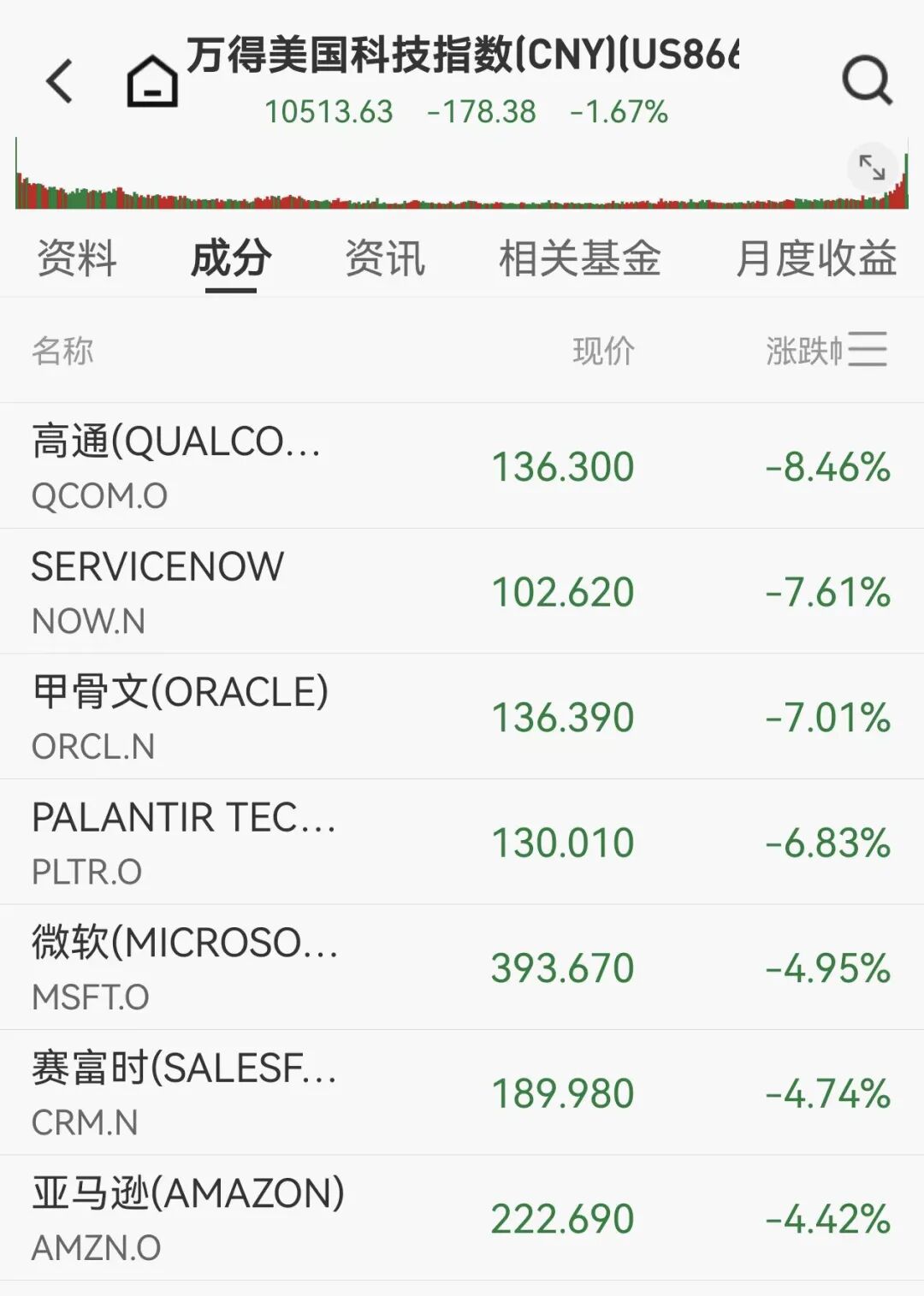924x1296 pixels.
Task: Switch to the 资料 tab
Action: tap(77, 258)
